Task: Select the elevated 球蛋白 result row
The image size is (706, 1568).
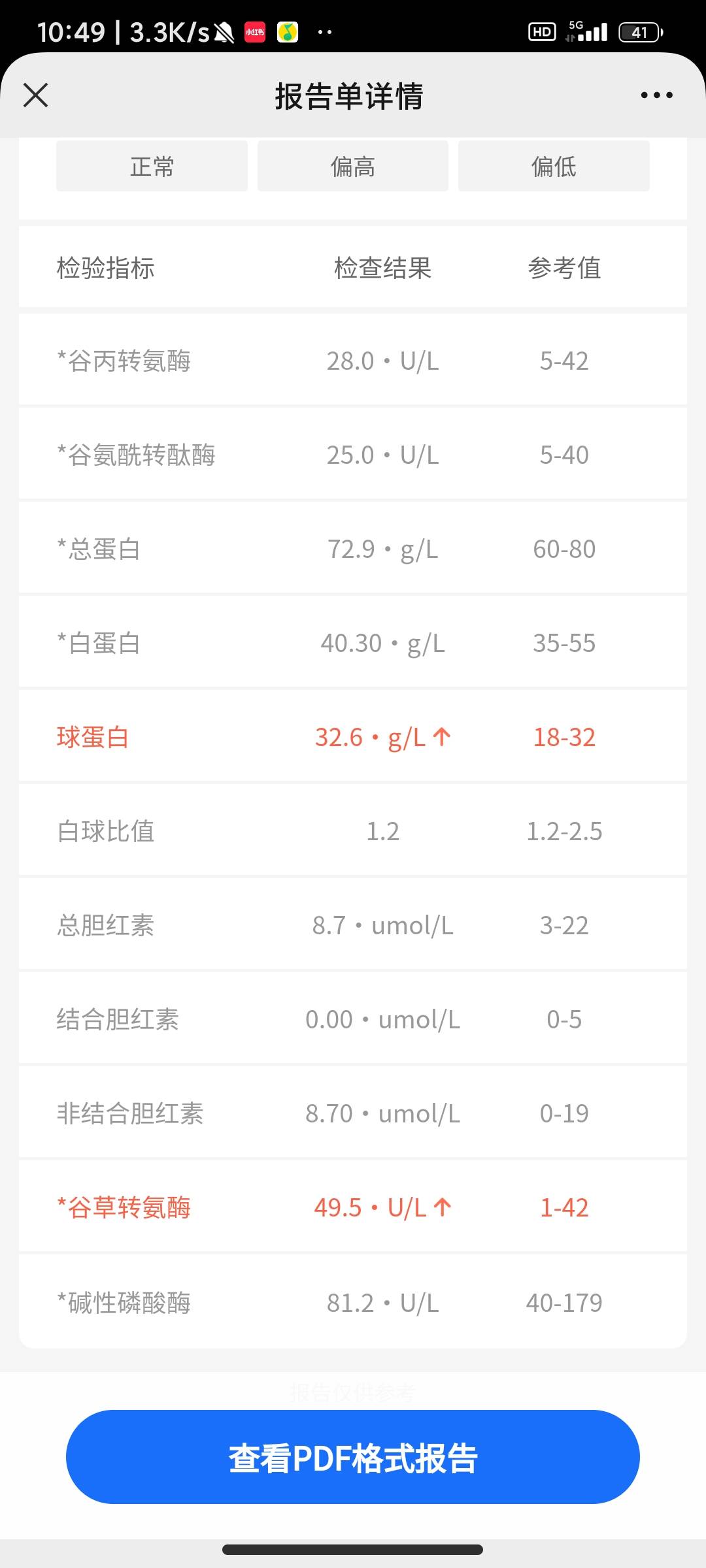Action: point(353,736)
